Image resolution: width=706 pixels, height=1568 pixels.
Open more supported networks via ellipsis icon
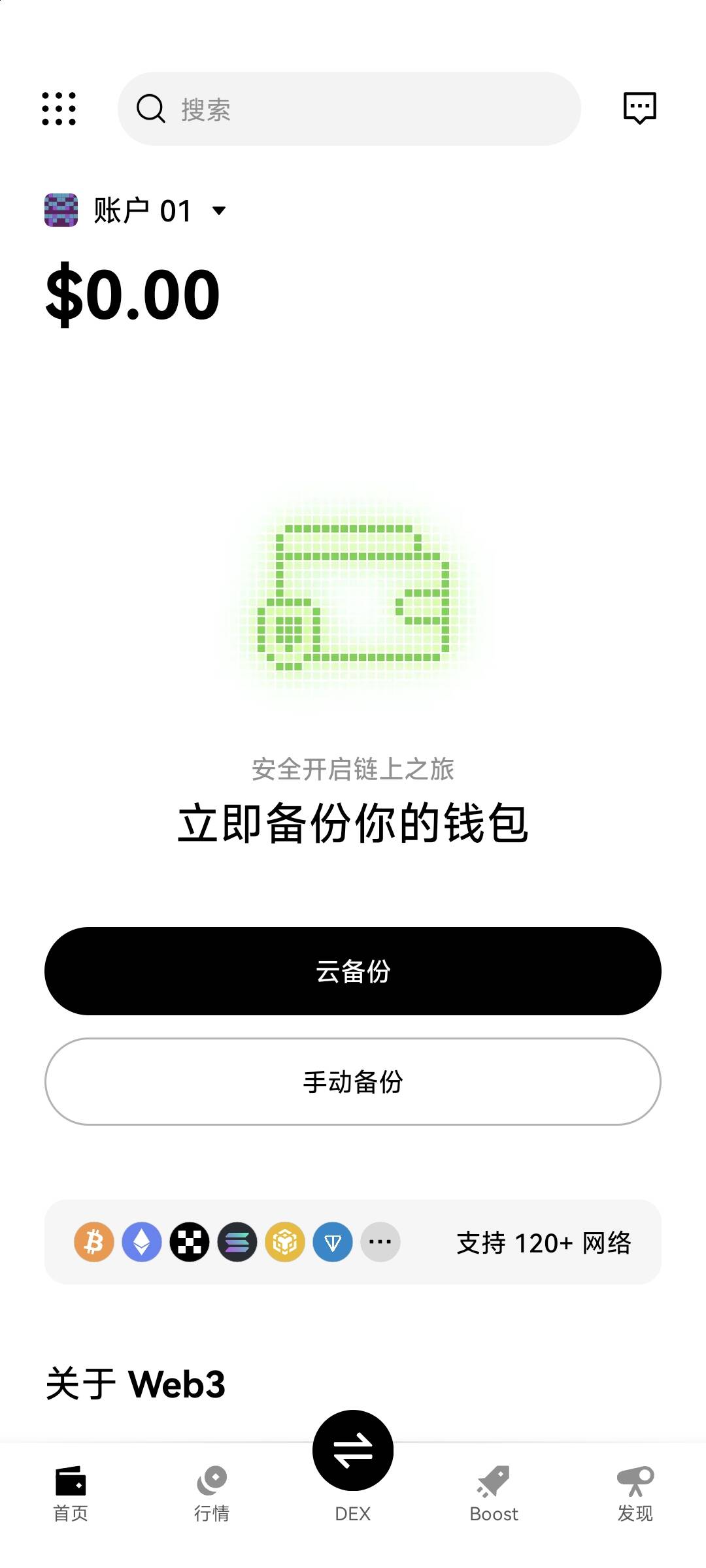pos(380,1241)
